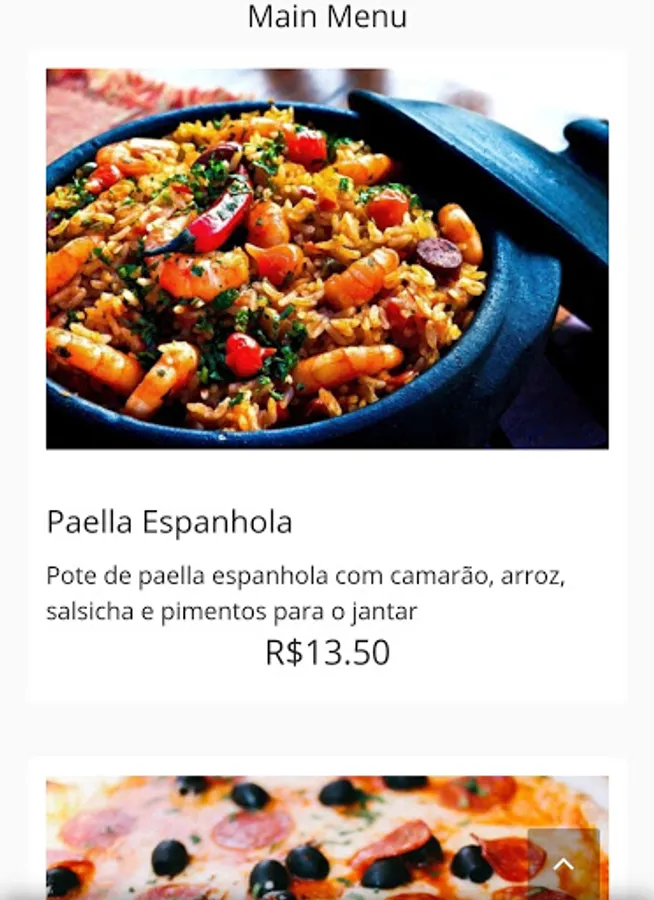Open the Paella Espanhola menu card
The width and height of the screenshot is (654, 900).
pos(327,375)
